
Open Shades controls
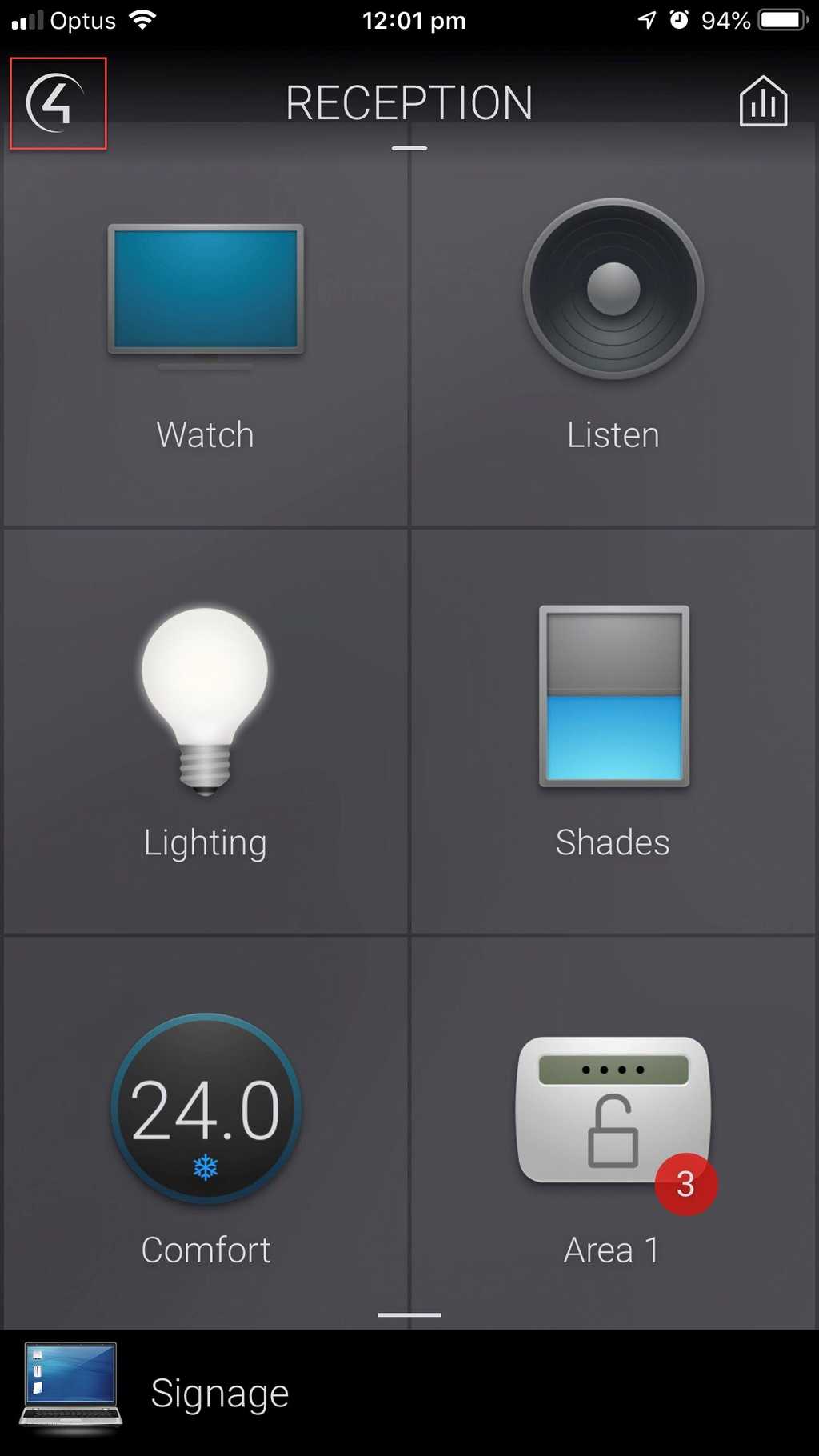(x=613, y=732)
